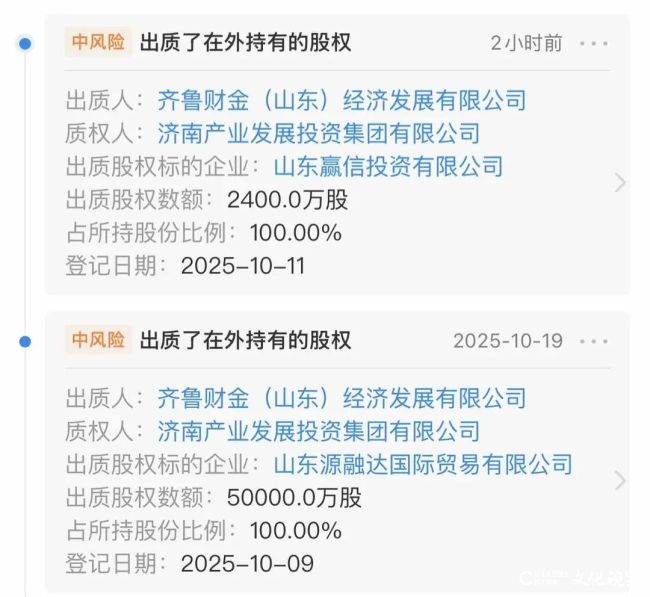
Task: Expand the chevron on the 50000.0万股 pledge card
Action: pyautogui.click(x=620, y=481)
